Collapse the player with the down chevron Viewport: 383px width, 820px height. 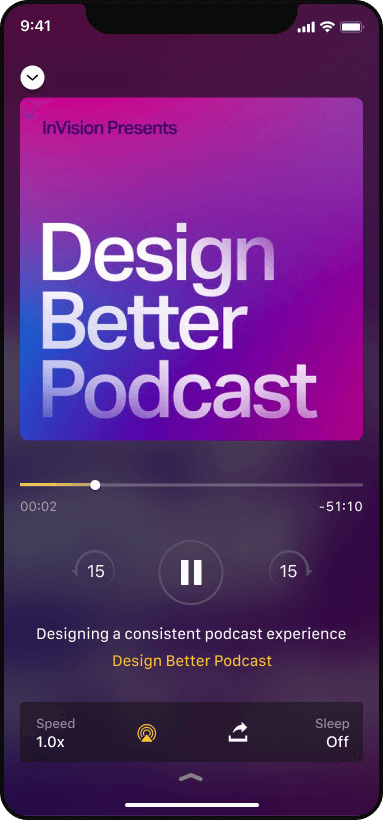click(x=32, y=78)
